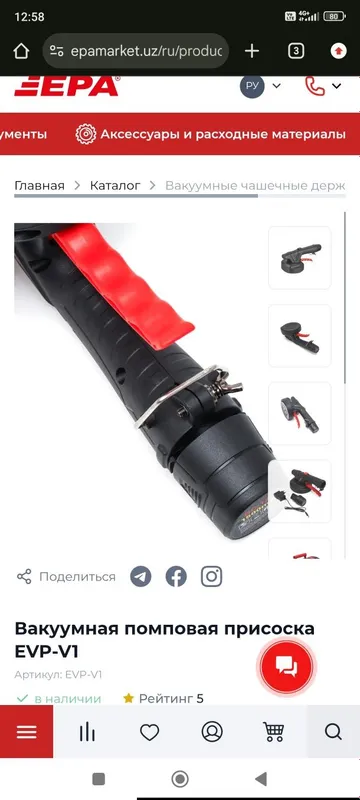360x800 pixels.
Task: Open the shopping cart
Action: [274, 732]
